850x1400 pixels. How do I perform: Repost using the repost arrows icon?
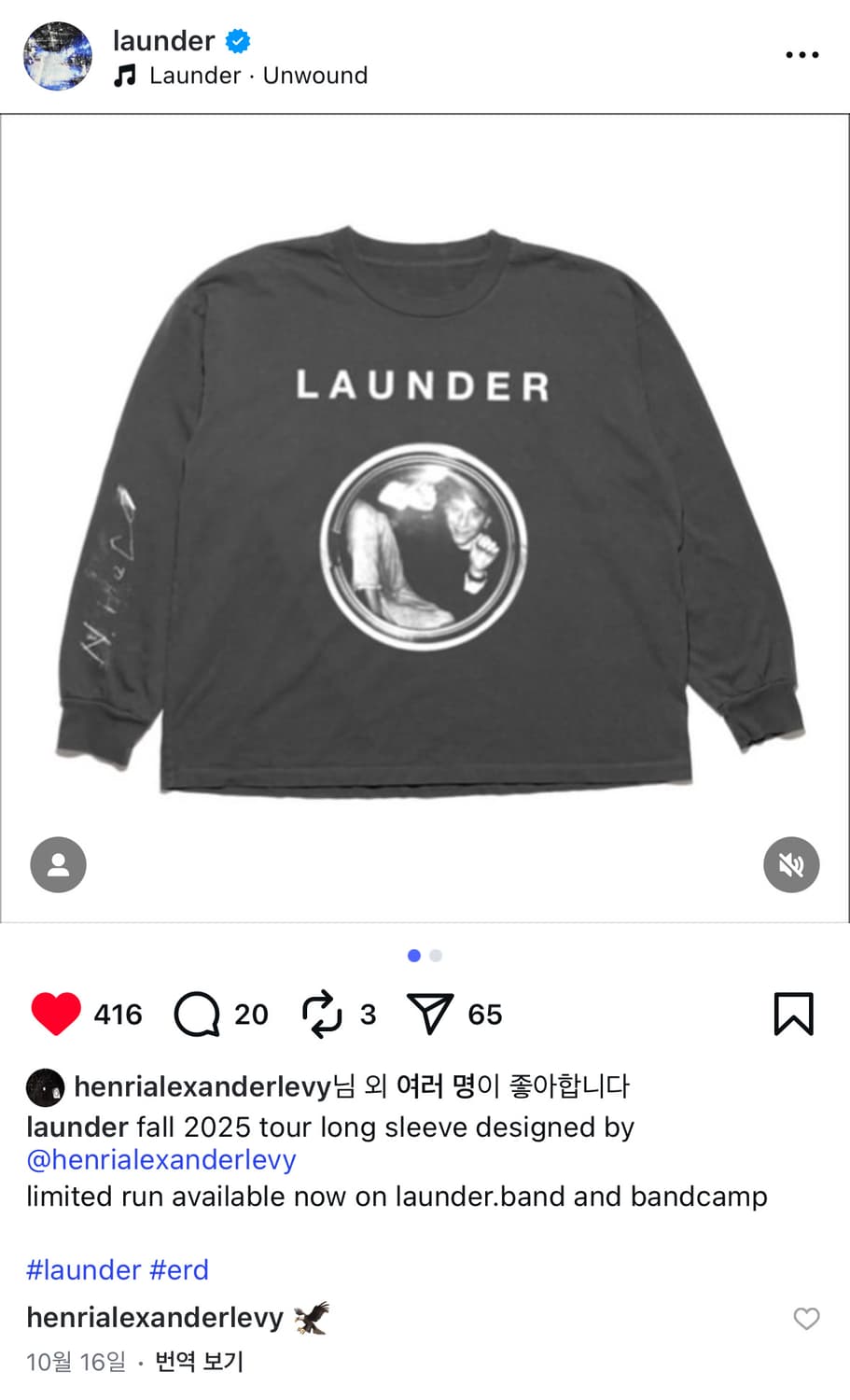coord(322,1014)
